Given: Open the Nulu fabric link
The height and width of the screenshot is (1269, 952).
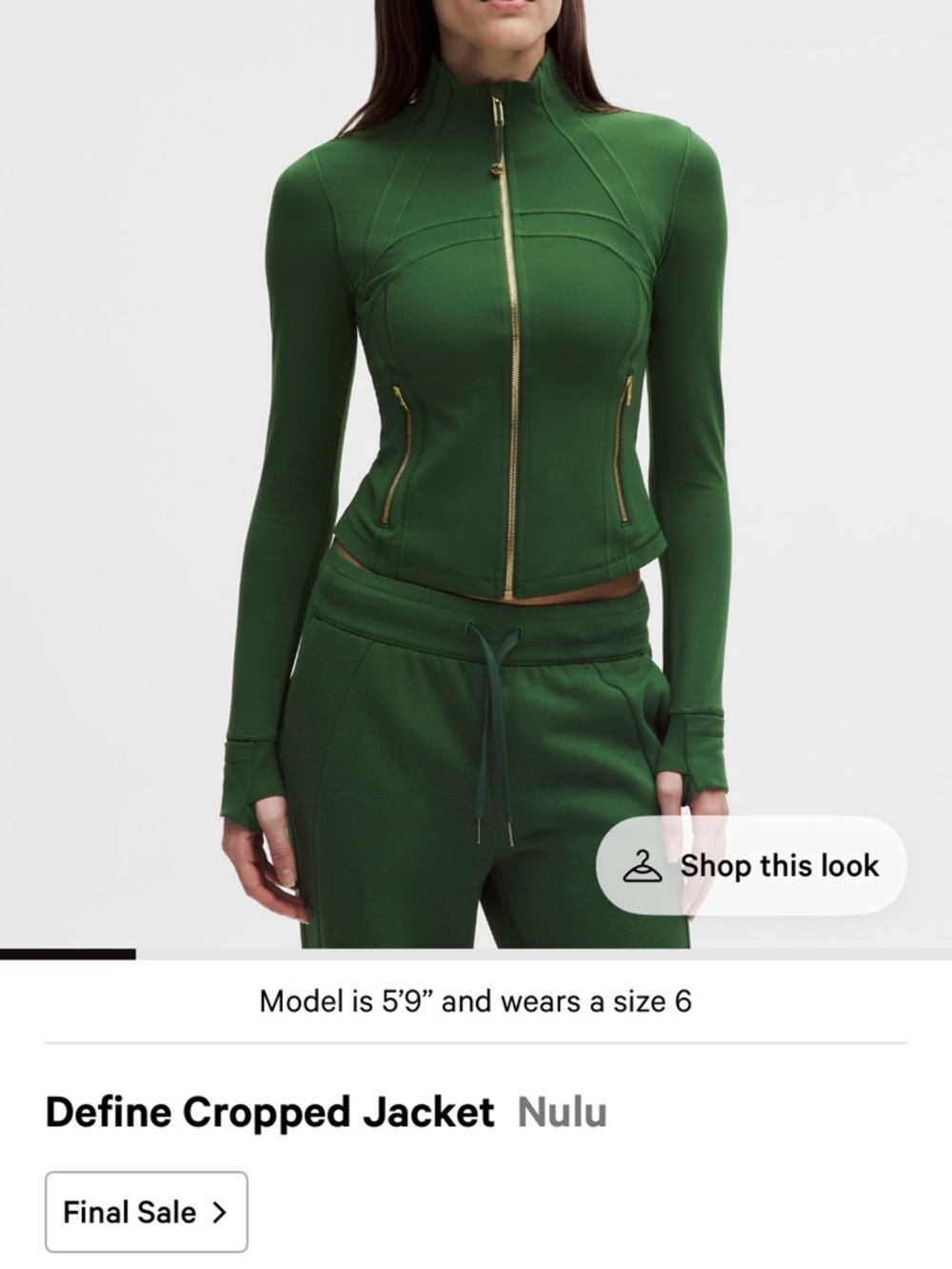Looking at the screenshot, I should pyautogui.click(x=562, y=1110).
